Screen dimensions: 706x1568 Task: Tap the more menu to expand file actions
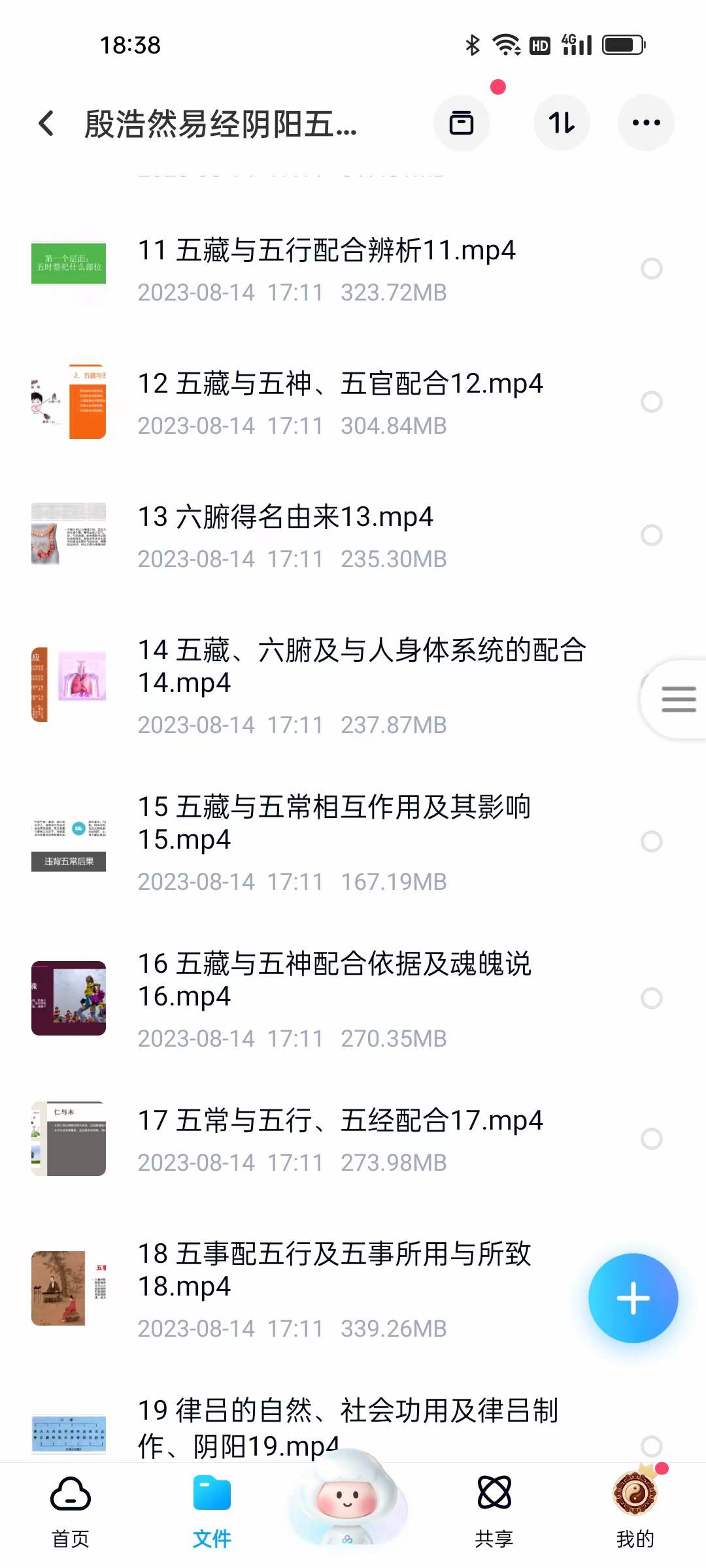point(646,123)
